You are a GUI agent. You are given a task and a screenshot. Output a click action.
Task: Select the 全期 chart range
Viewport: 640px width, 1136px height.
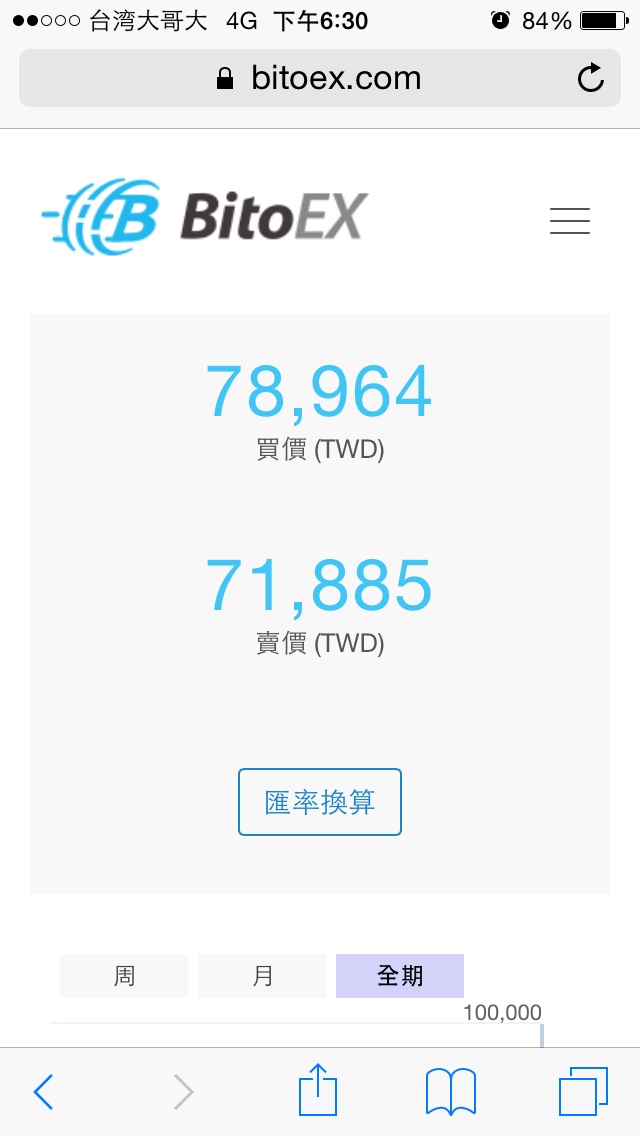(399, 976)
